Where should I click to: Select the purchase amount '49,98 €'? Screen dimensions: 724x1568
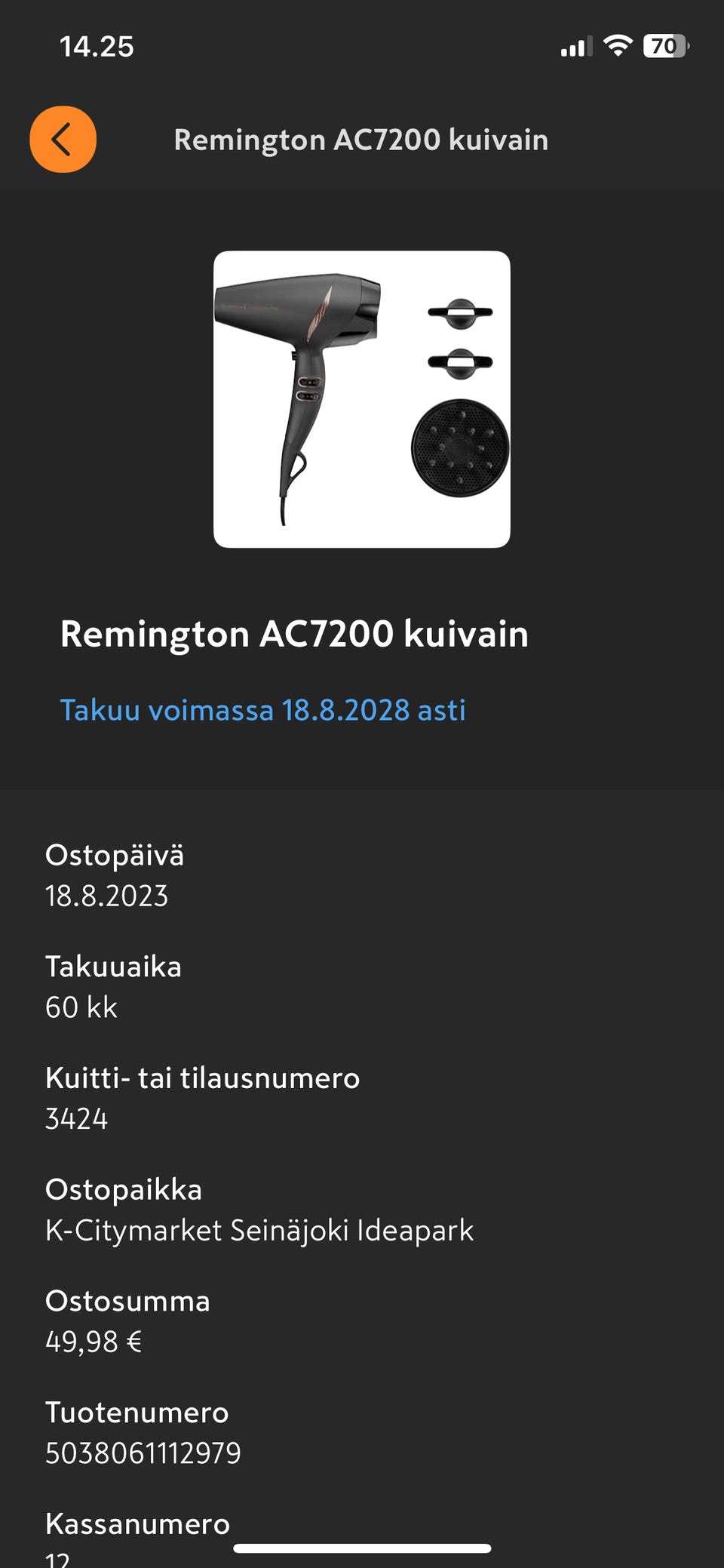94,1342
